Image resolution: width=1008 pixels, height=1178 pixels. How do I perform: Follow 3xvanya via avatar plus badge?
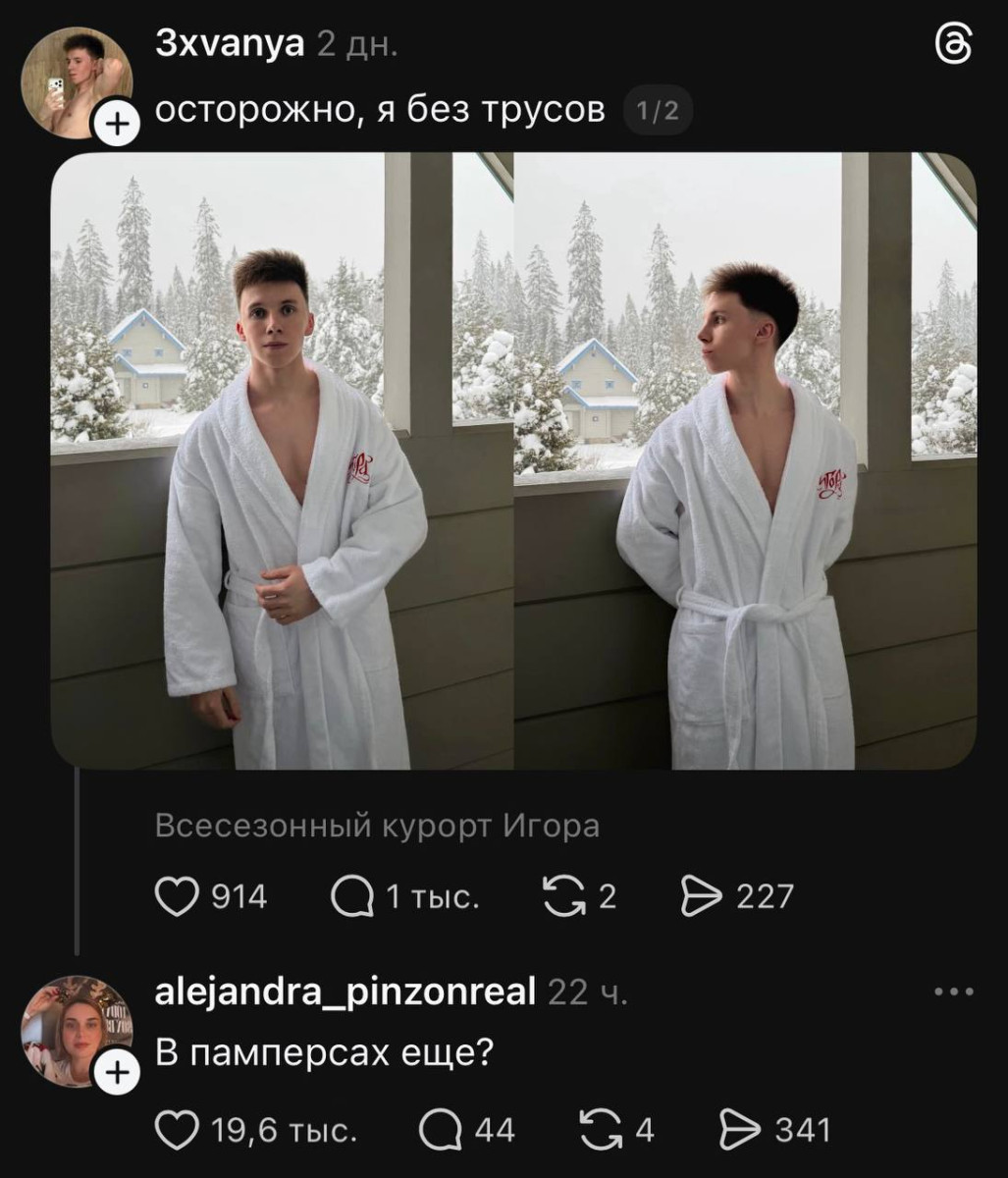(116, 126)
